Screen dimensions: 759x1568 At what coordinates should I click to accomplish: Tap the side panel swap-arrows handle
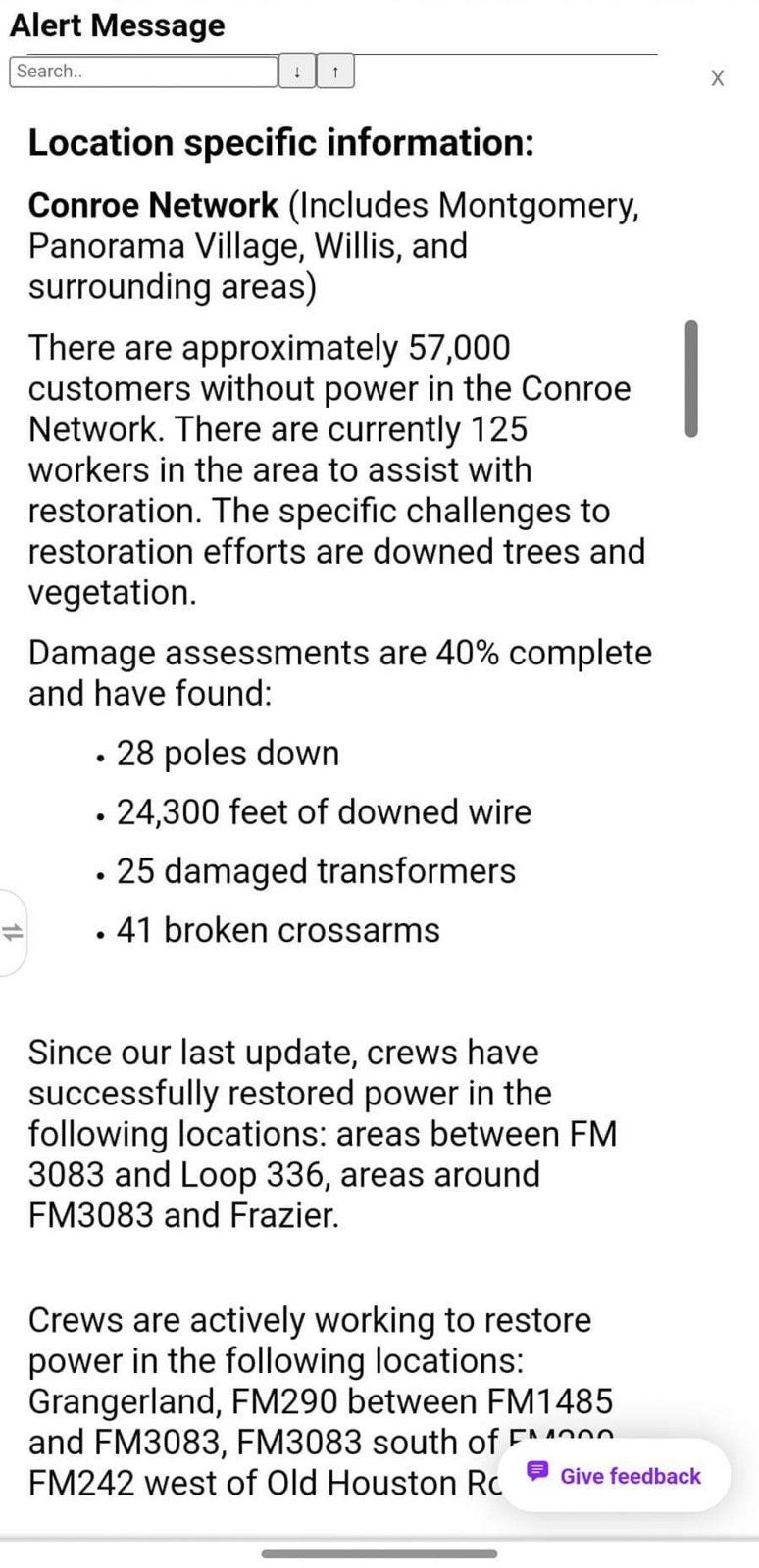click(x=12, y=932)
